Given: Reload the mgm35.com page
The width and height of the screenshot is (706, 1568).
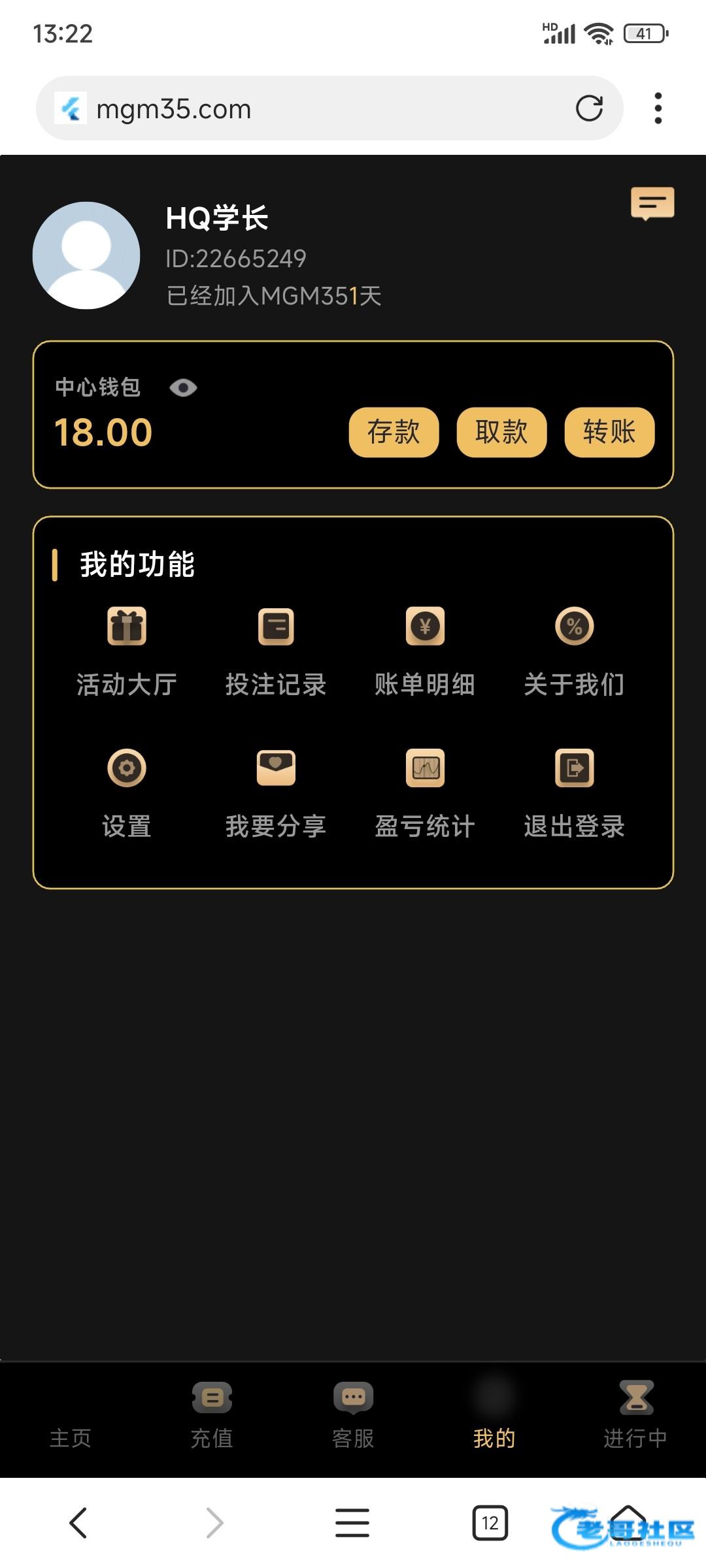Looking at the screenshot, I should click(x=589, y=108).
